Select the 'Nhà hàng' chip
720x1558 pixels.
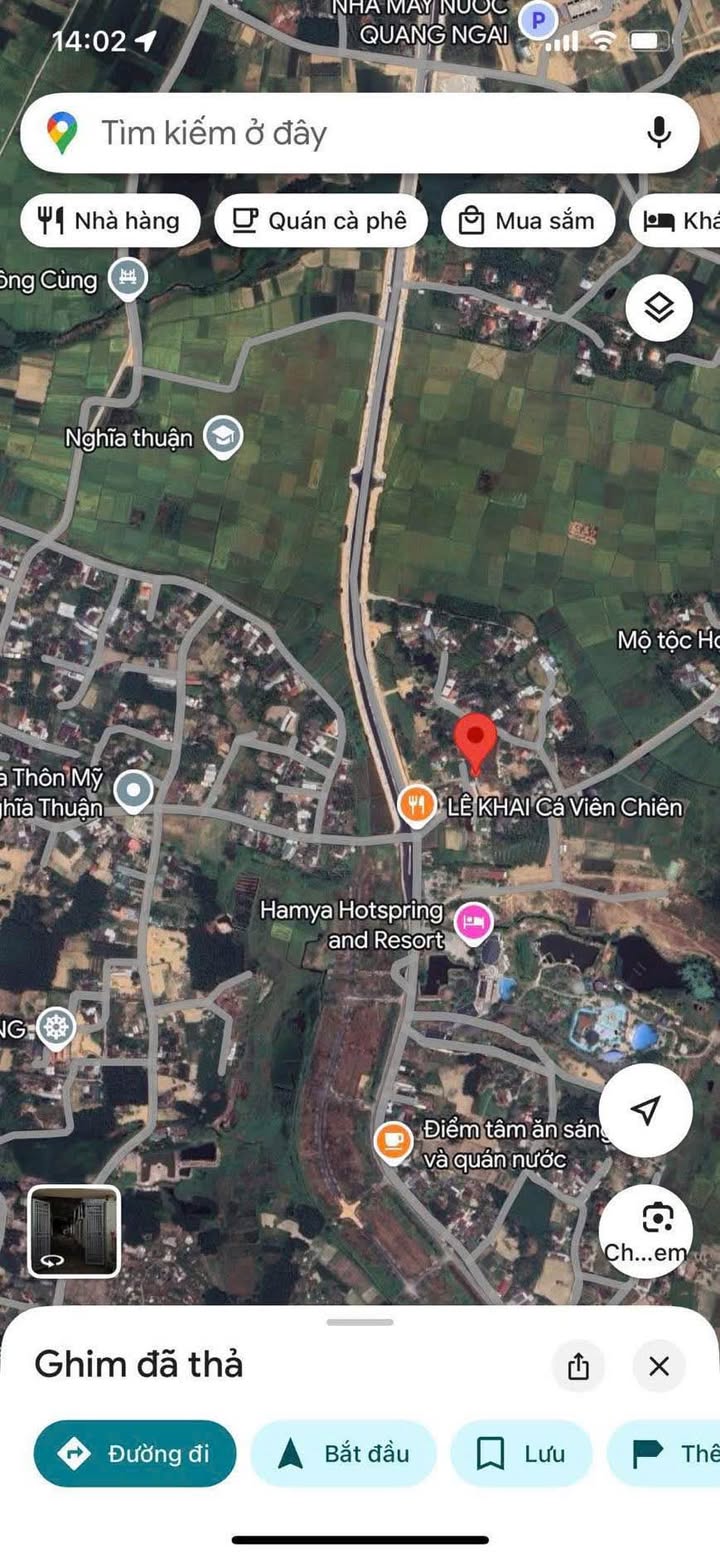(110, 221)
